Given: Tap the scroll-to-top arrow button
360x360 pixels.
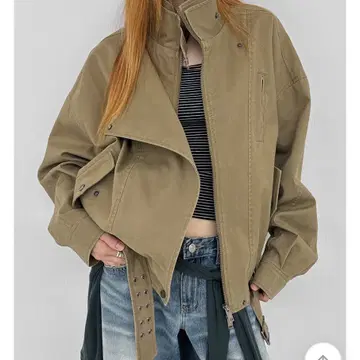Looking at the screenshot, I should pyautogui.click(x=323, y=353).
